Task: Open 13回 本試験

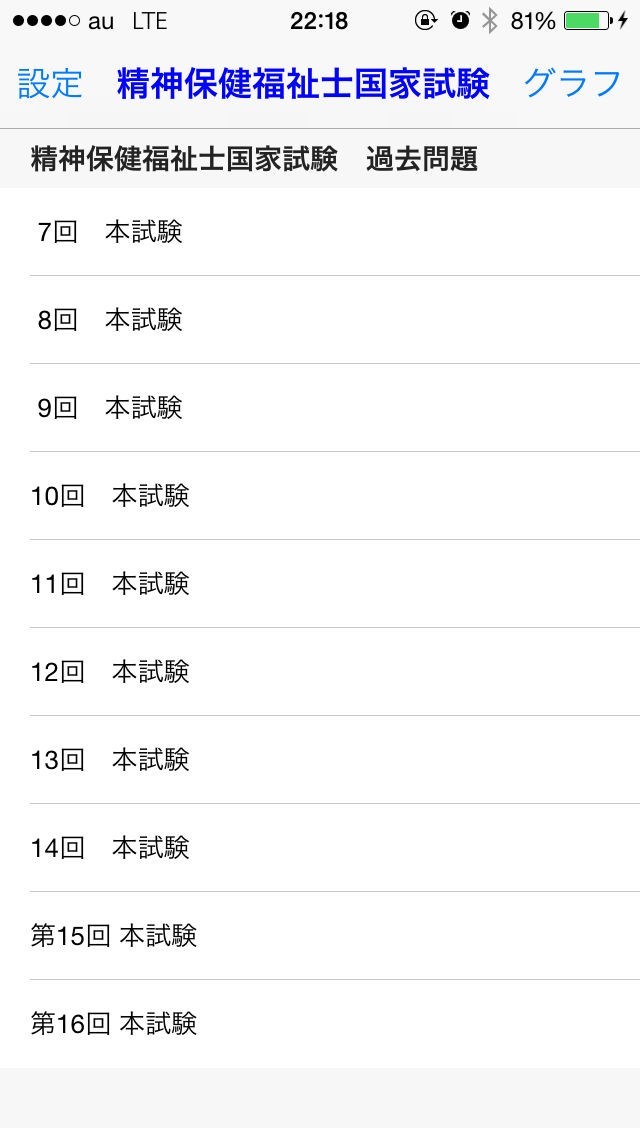Action: pos(320,760)
